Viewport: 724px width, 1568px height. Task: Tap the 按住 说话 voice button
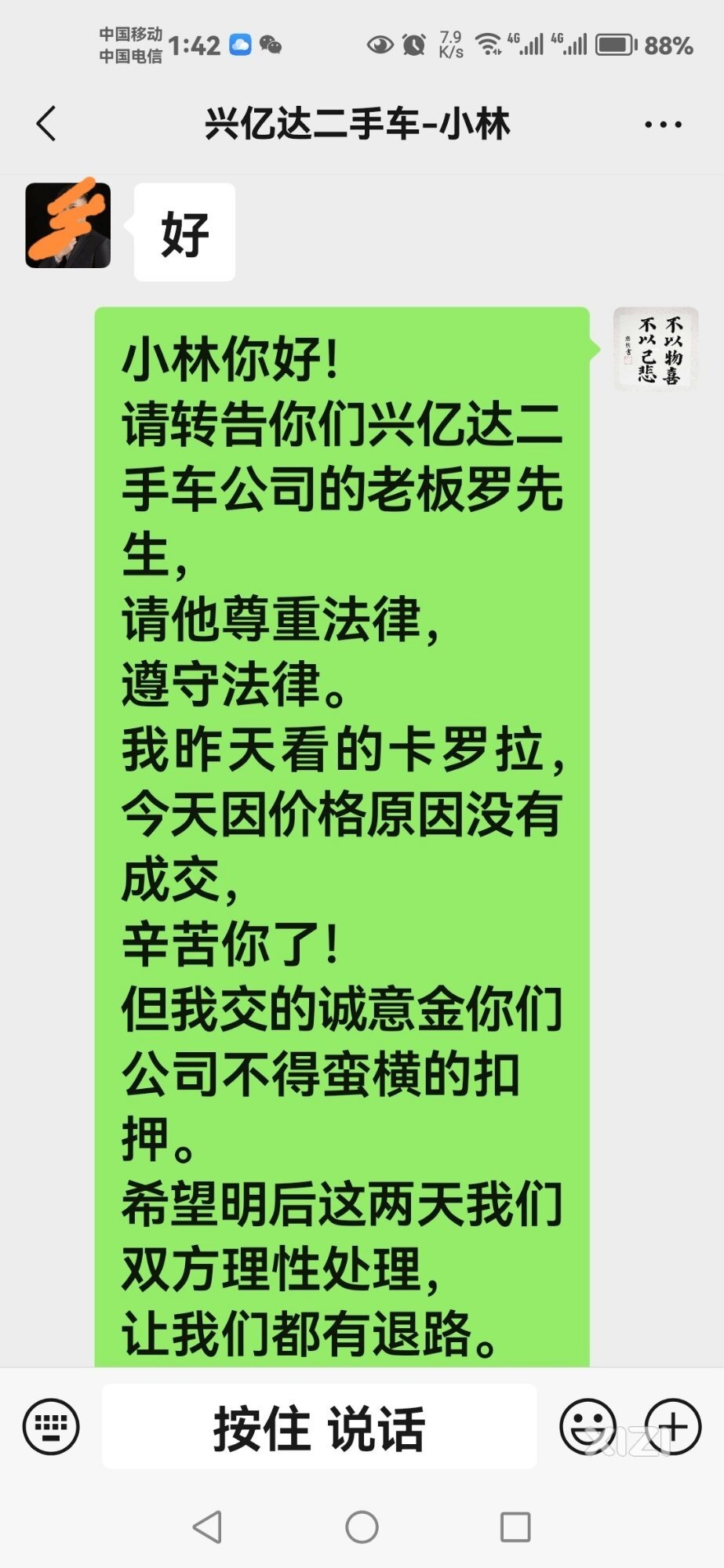pyautogui.click(x=319, y=1426)
